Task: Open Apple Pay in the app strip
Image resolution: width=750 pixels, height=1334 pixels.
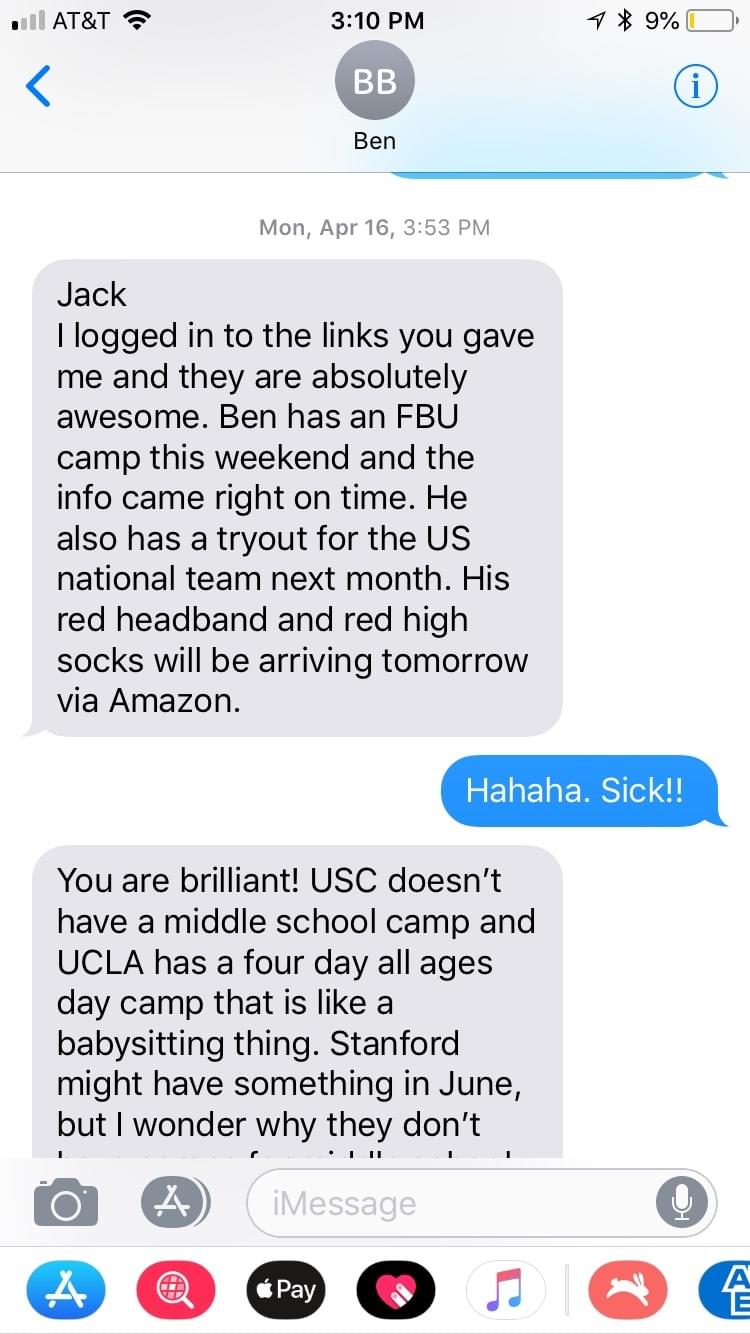Action: tap(287, 1290)
